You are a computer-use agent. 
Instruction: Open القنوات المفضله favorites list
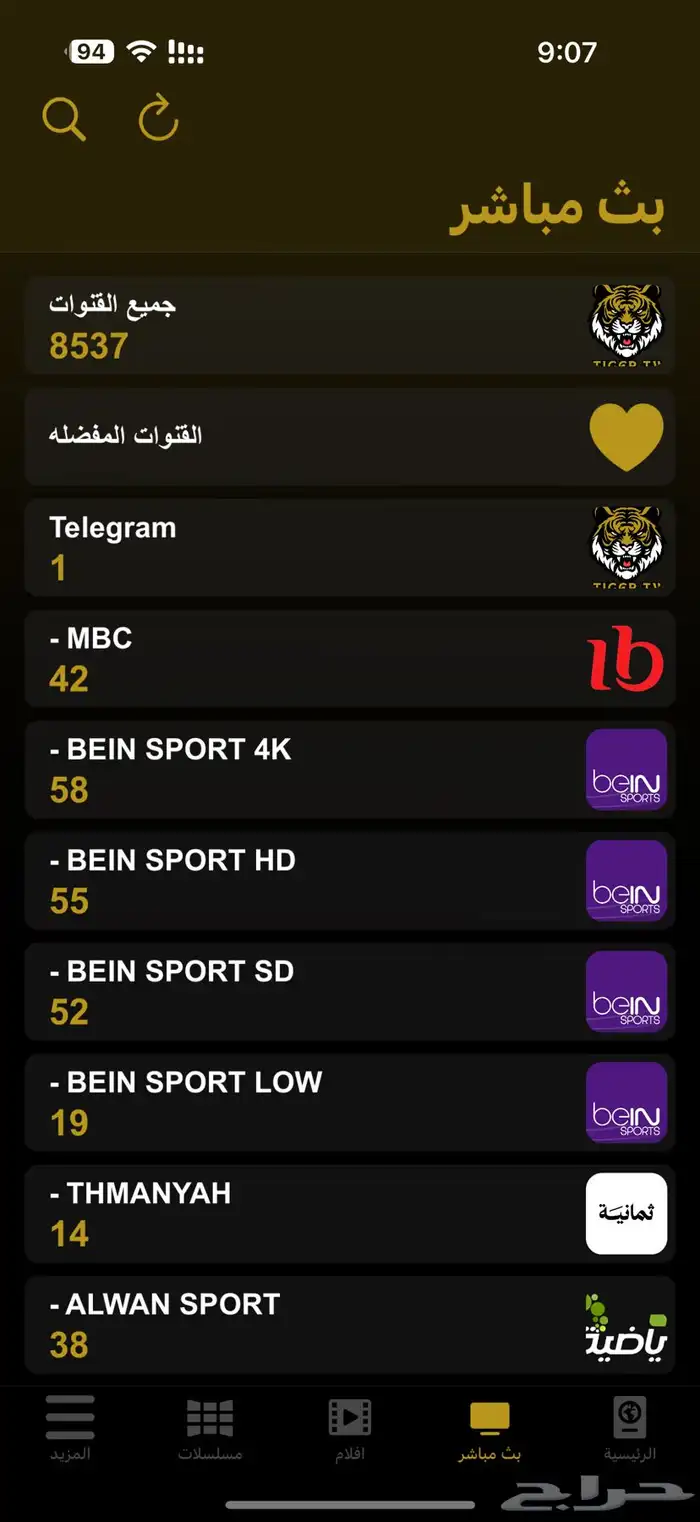click(349, 437)
